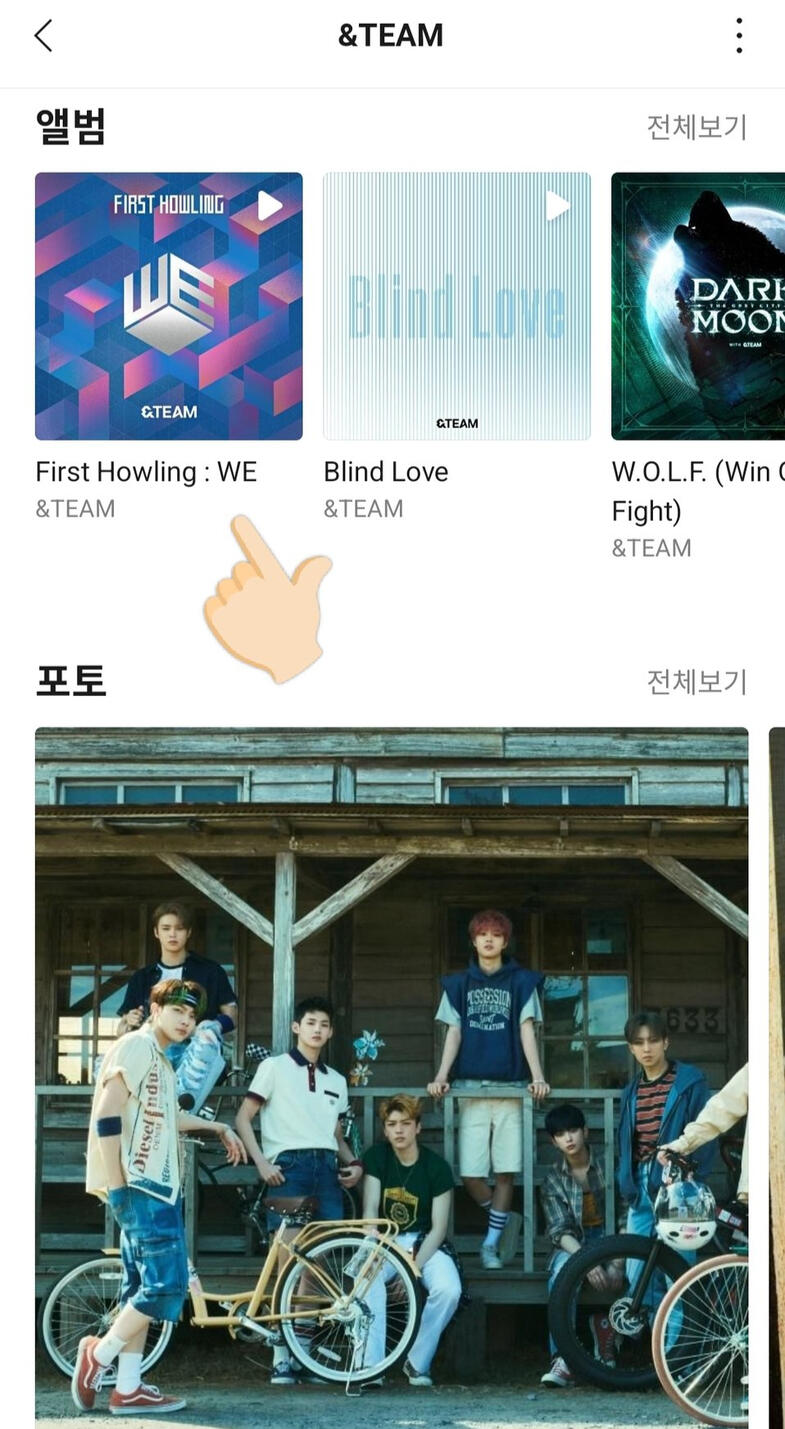Go back from the &TEAM page
This screenshot has width=785, height=1429.
point(42,36)
